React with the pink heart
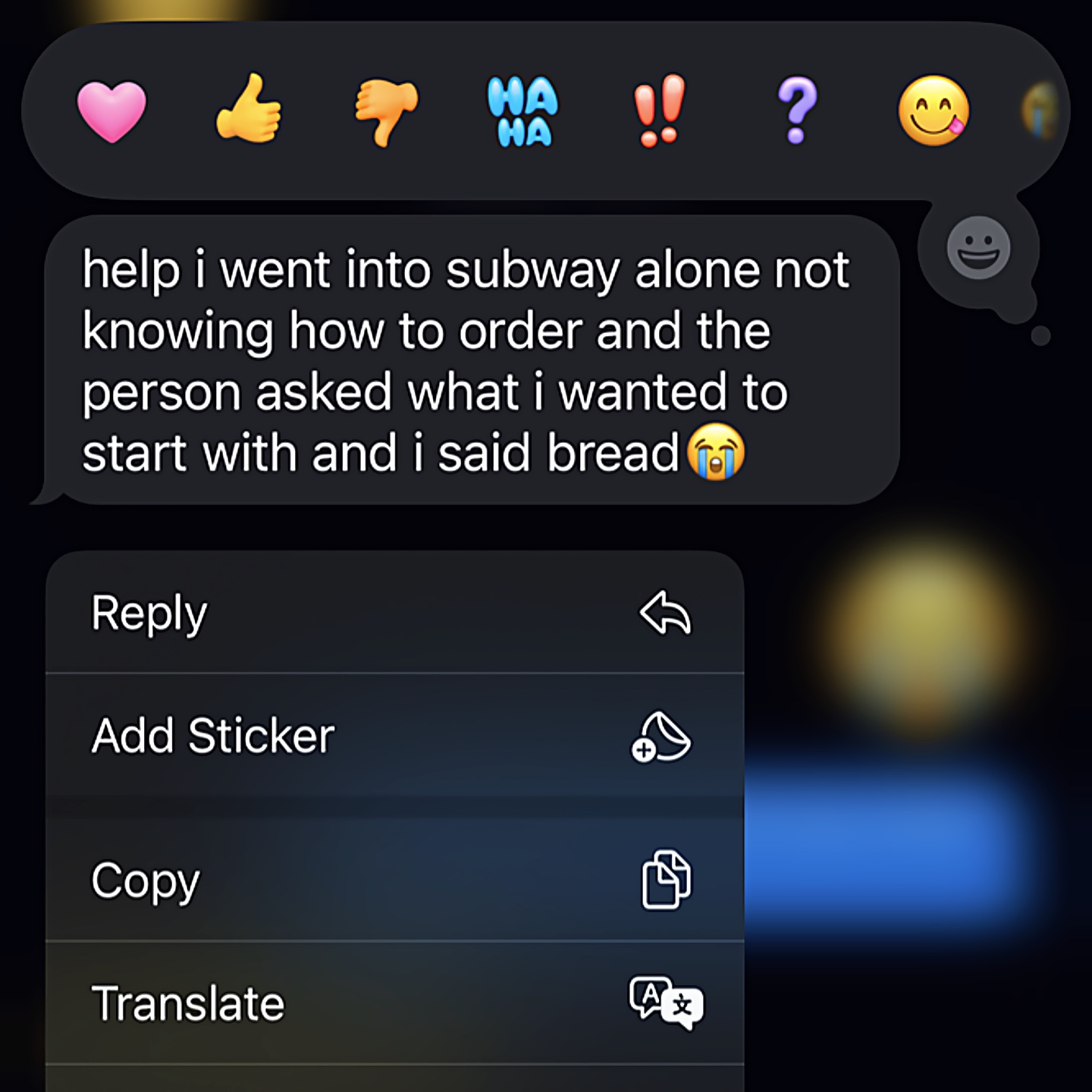 (x=111, y=111)
